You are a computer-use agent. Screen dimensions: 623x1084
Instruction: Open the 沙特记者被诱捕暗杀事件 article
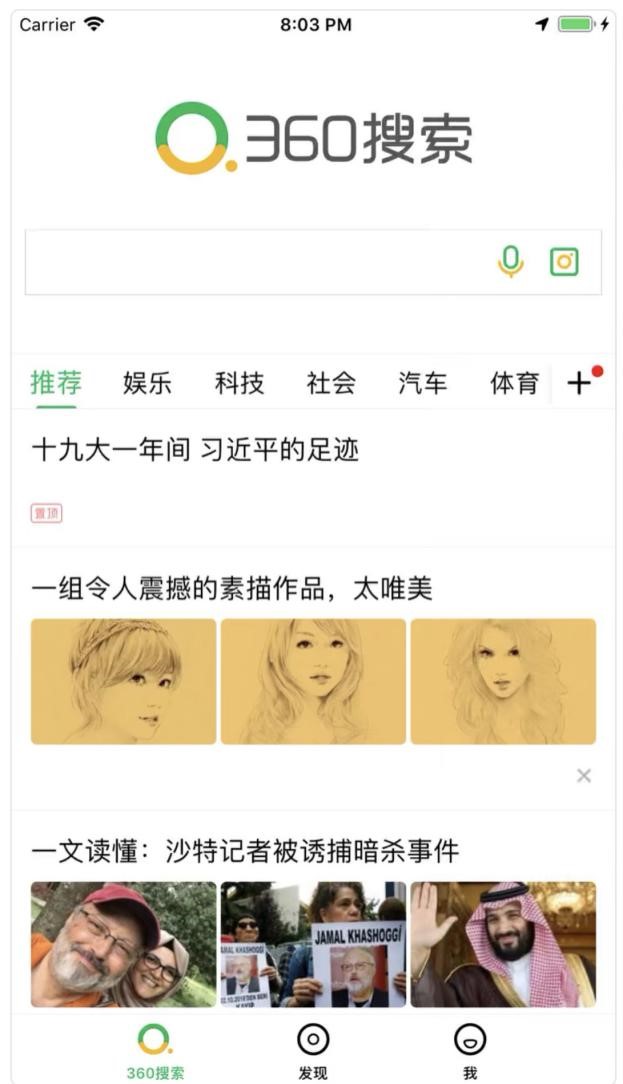tap(245, 852)
